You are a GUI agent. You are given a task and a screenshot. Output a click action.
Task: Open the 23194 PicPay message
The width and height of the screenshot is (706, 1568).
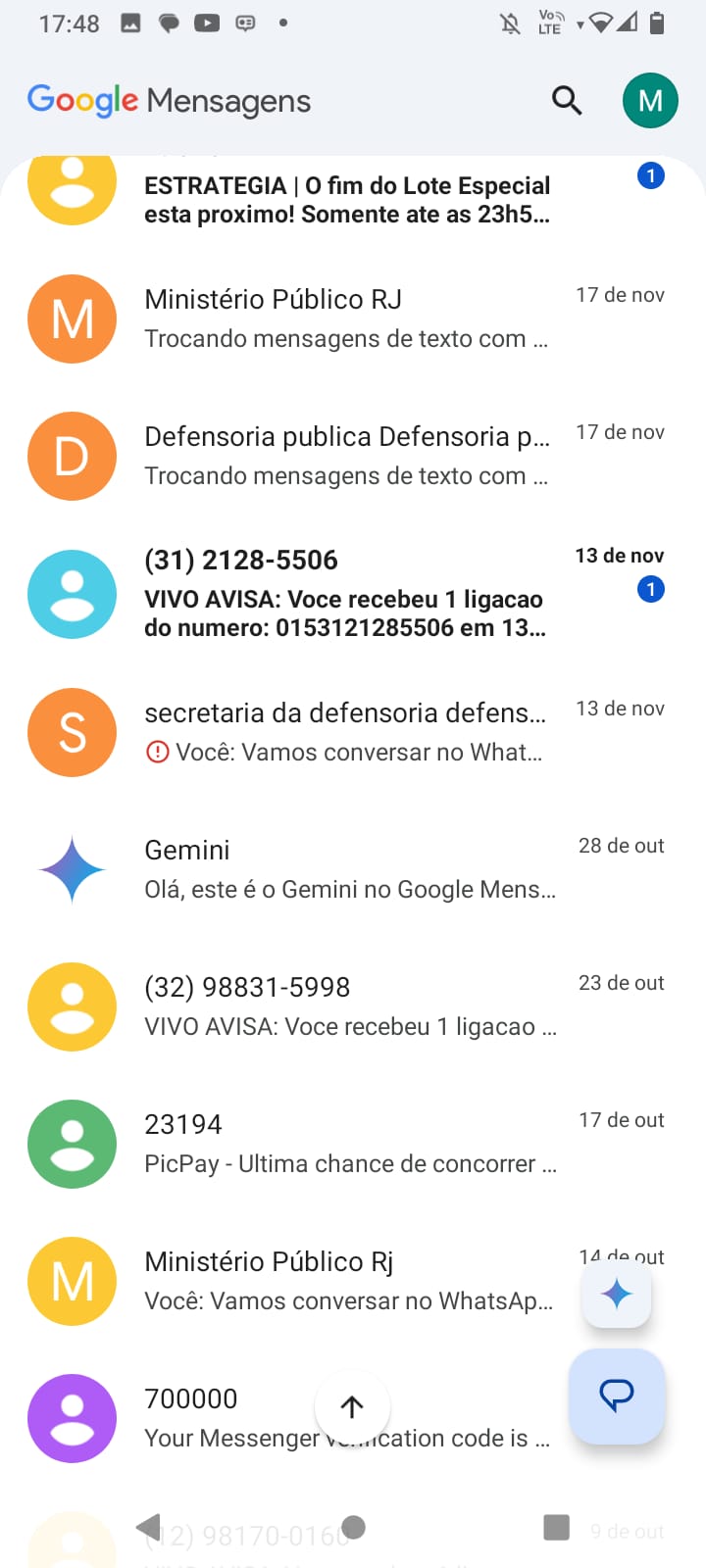pyautogui.click(x=347, y=1144)
